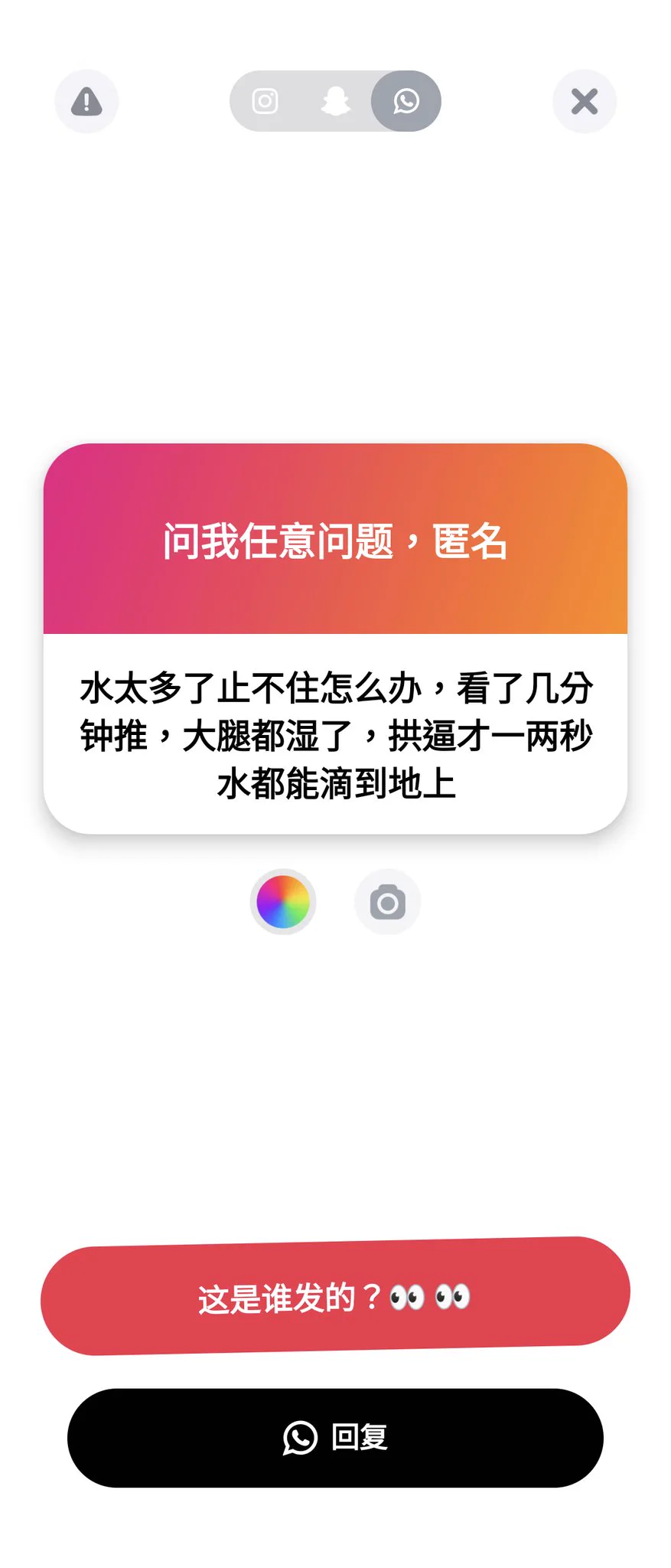
Task: Click the exclamation alert badge
Action: pos(86,101)
